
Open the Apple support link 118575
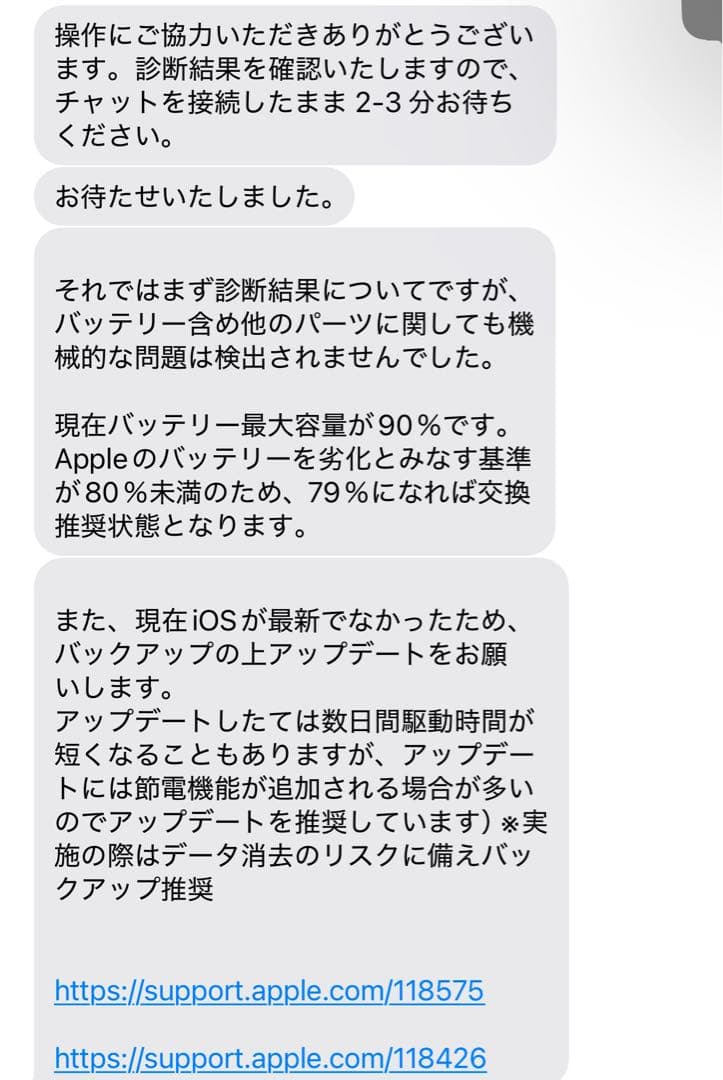pos(268,993)
